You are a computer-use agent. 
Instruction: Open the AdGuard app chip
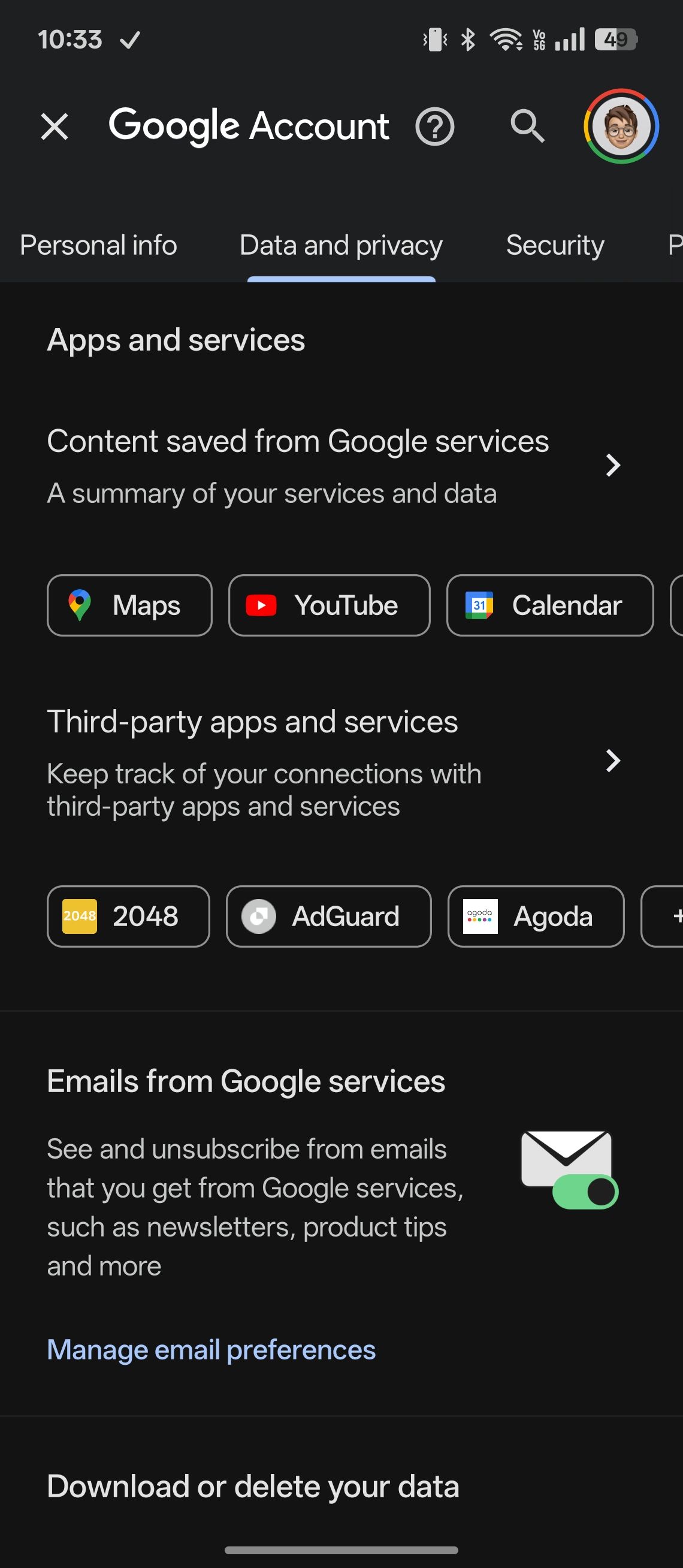point(328,916)
